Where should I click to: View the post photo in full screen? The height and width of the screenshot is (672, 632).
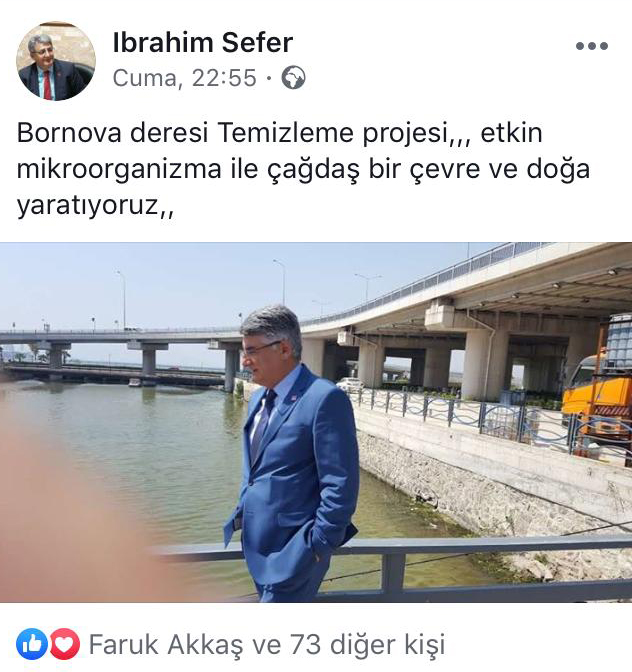(x=316, y=421)
